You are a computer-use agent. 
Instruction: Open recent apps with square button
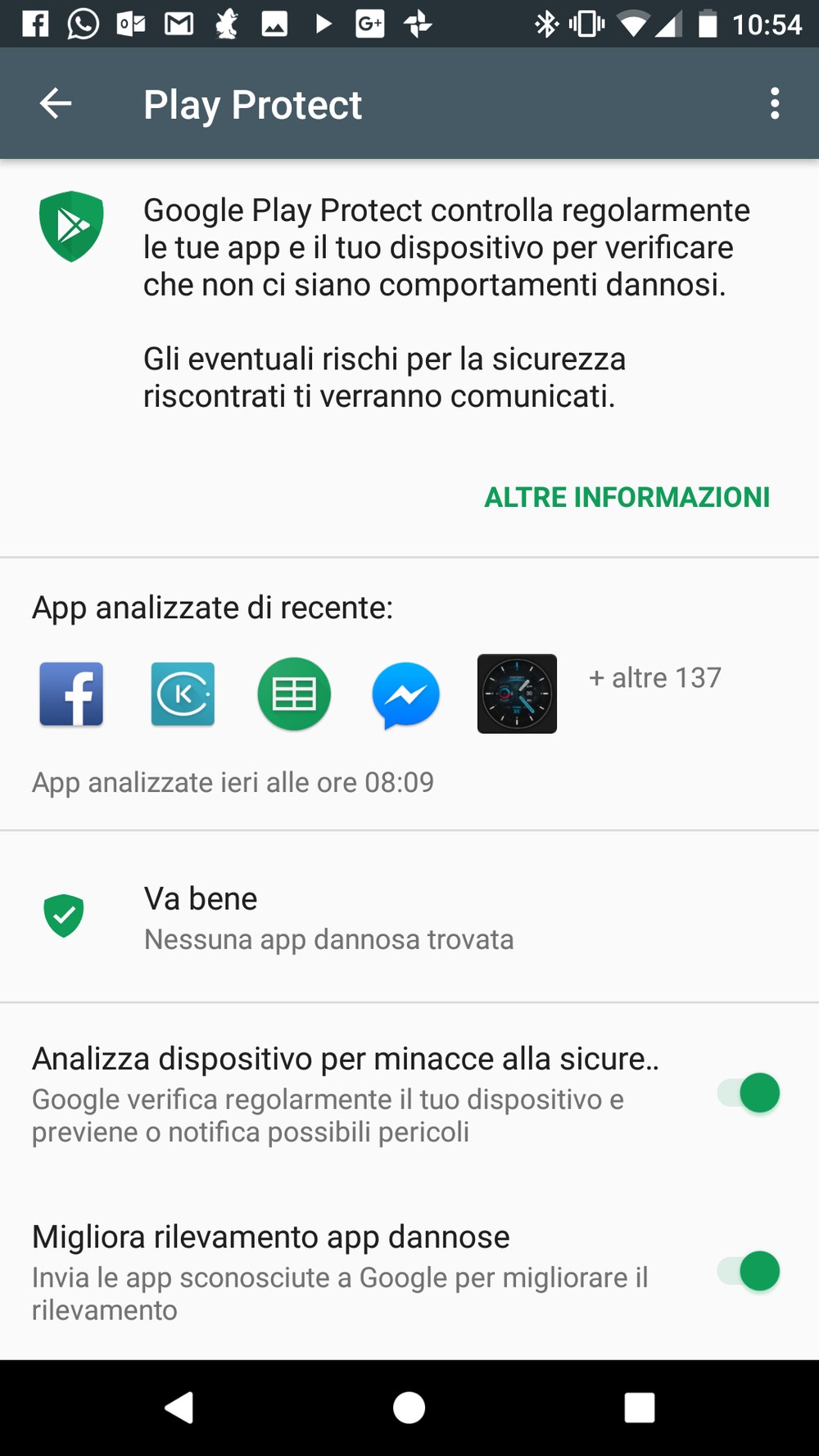click(639, 1408)
